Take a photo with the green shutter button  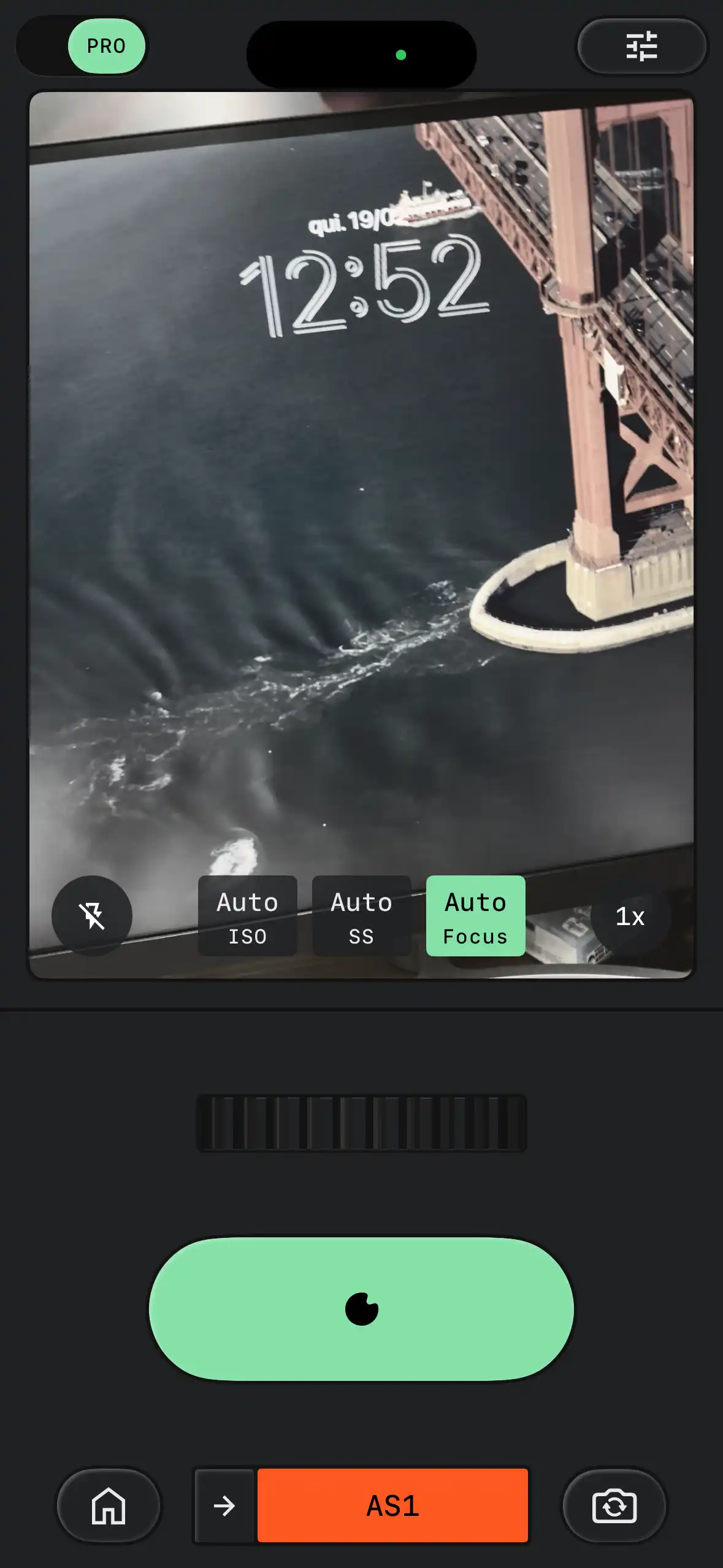point(361,1309)
